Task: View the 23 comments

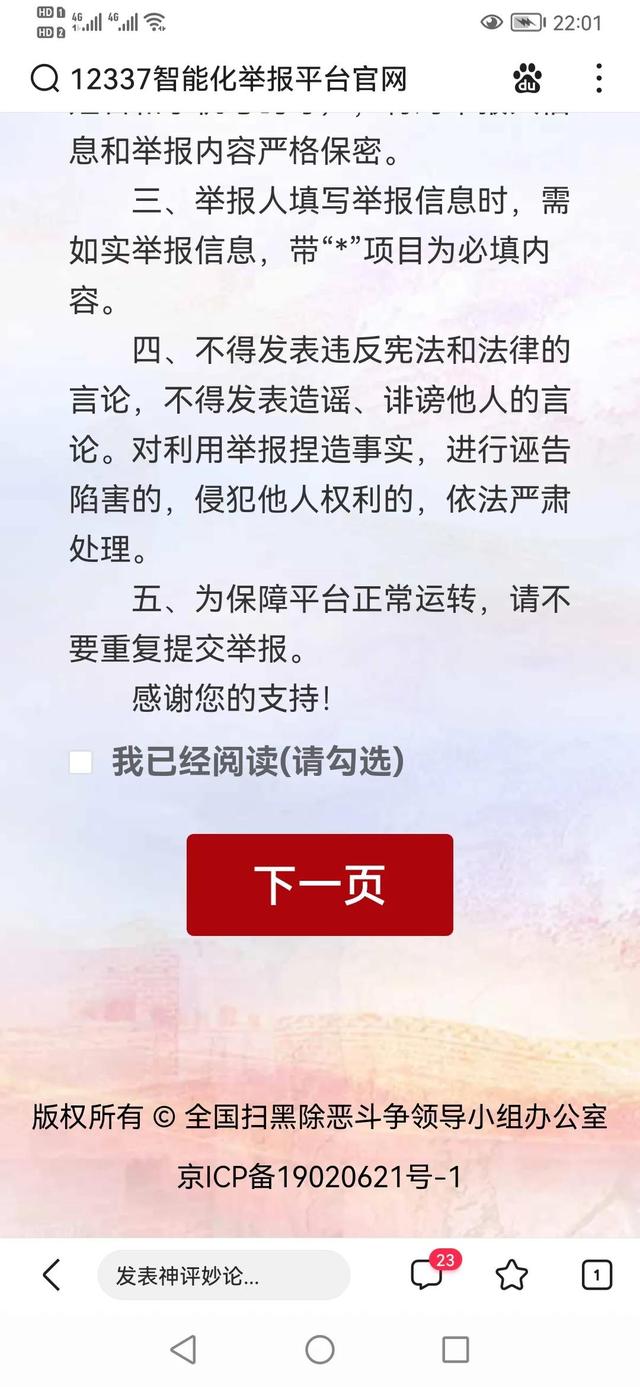Action: tap(428, 1273)
